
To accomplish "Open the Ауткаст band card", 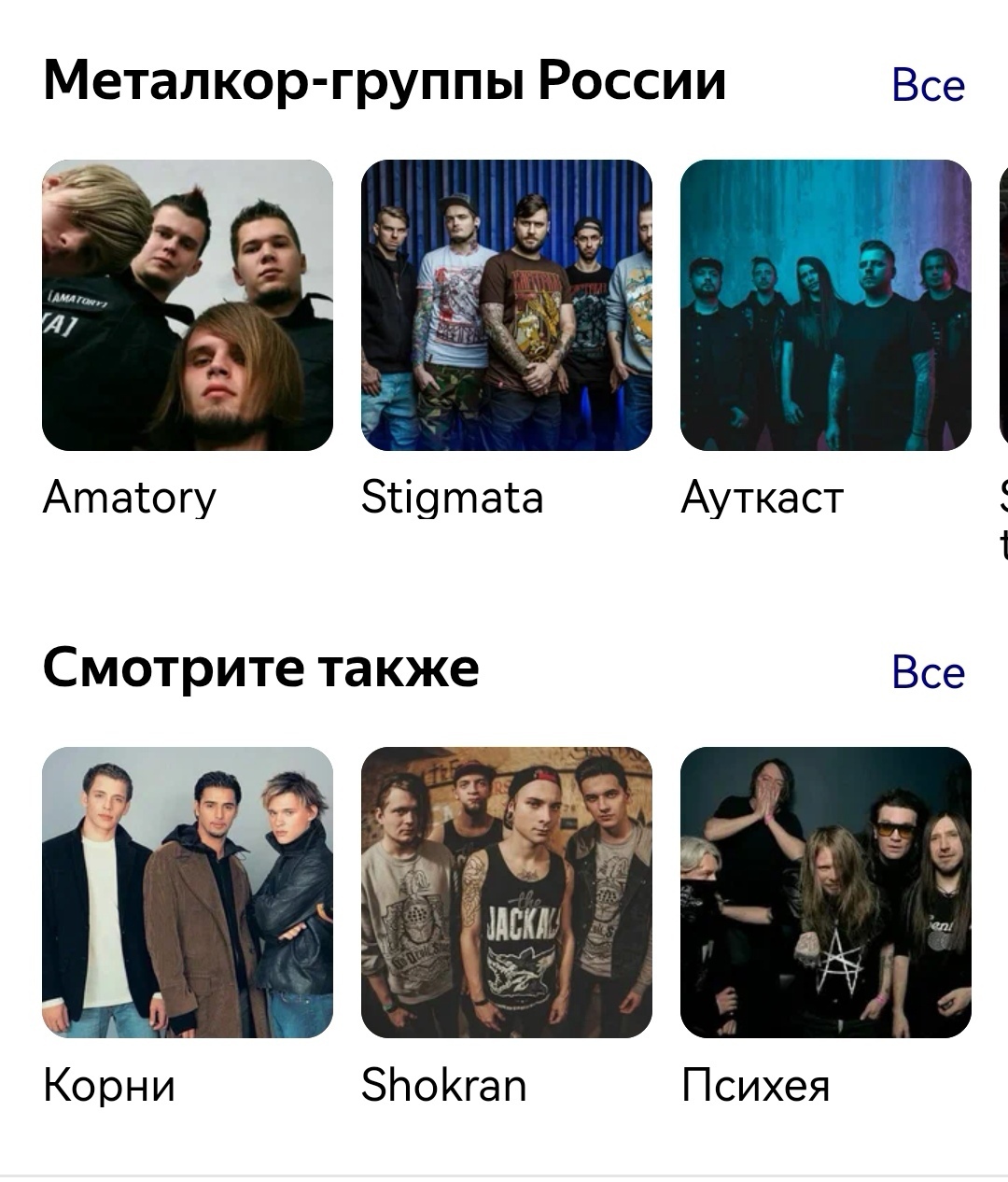I will pos(825,305).
